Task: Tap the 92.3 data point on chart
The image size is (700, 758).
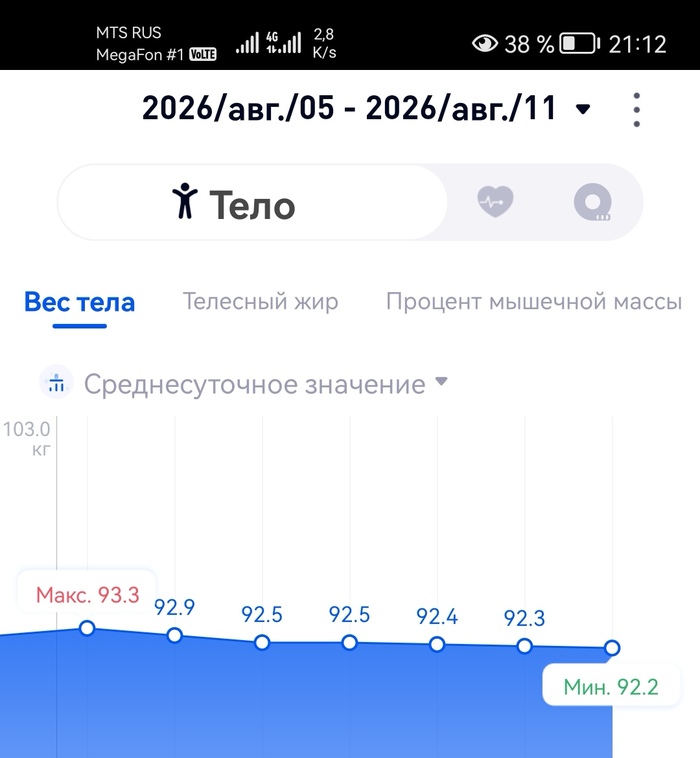Action: [525, 646]
